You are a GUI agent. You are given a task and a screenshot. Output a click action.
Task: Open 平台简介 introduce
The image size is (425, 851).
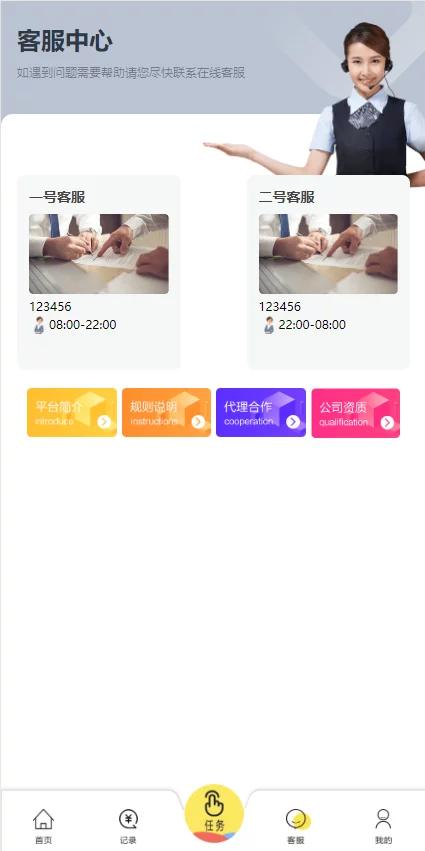coord(72,412)
